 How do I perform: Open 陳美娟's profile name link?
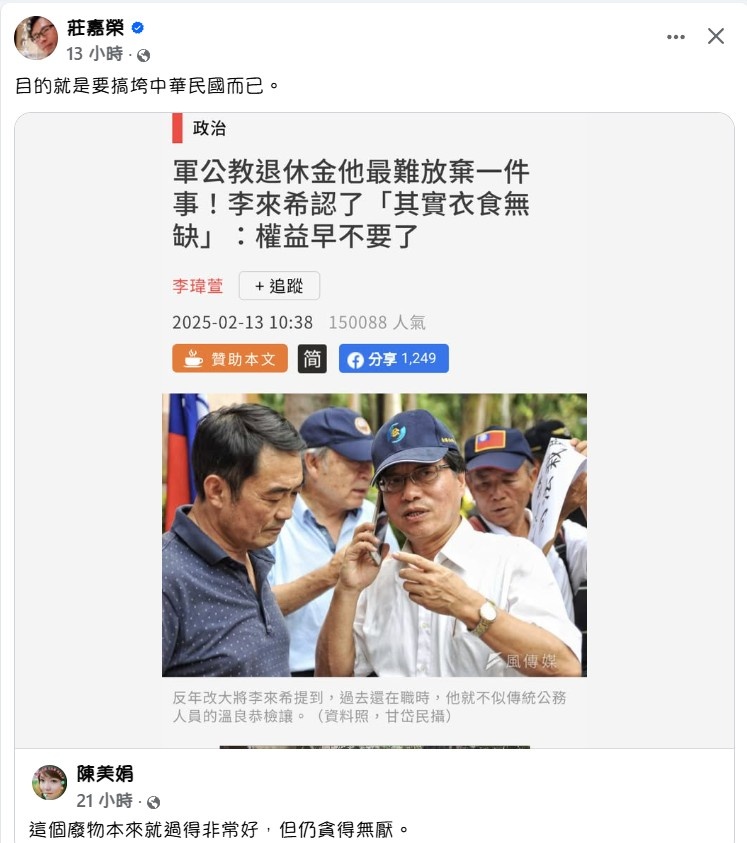pyautogui.click(x=105, y=773)
